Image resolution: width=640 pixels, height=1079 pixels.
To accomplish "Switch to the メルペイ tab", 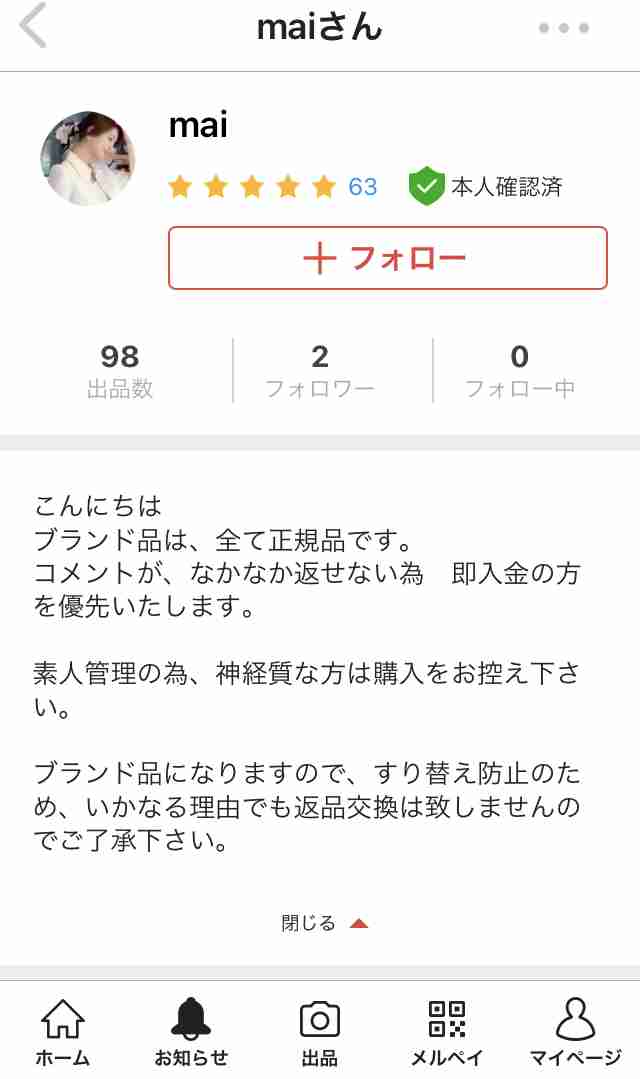I will [x=447, y=1032].
